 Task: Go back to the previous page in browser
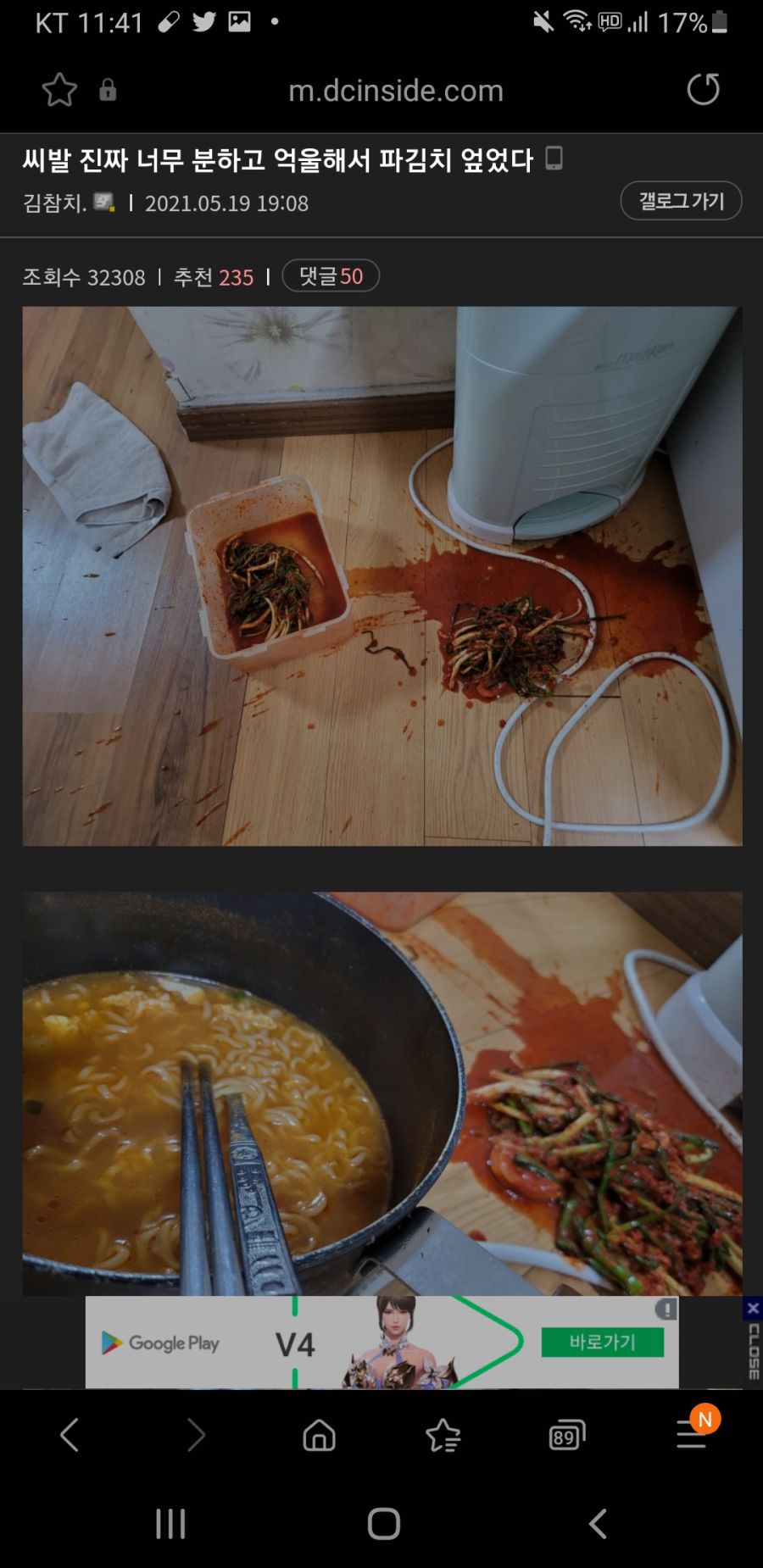[x=70, y=1436]
